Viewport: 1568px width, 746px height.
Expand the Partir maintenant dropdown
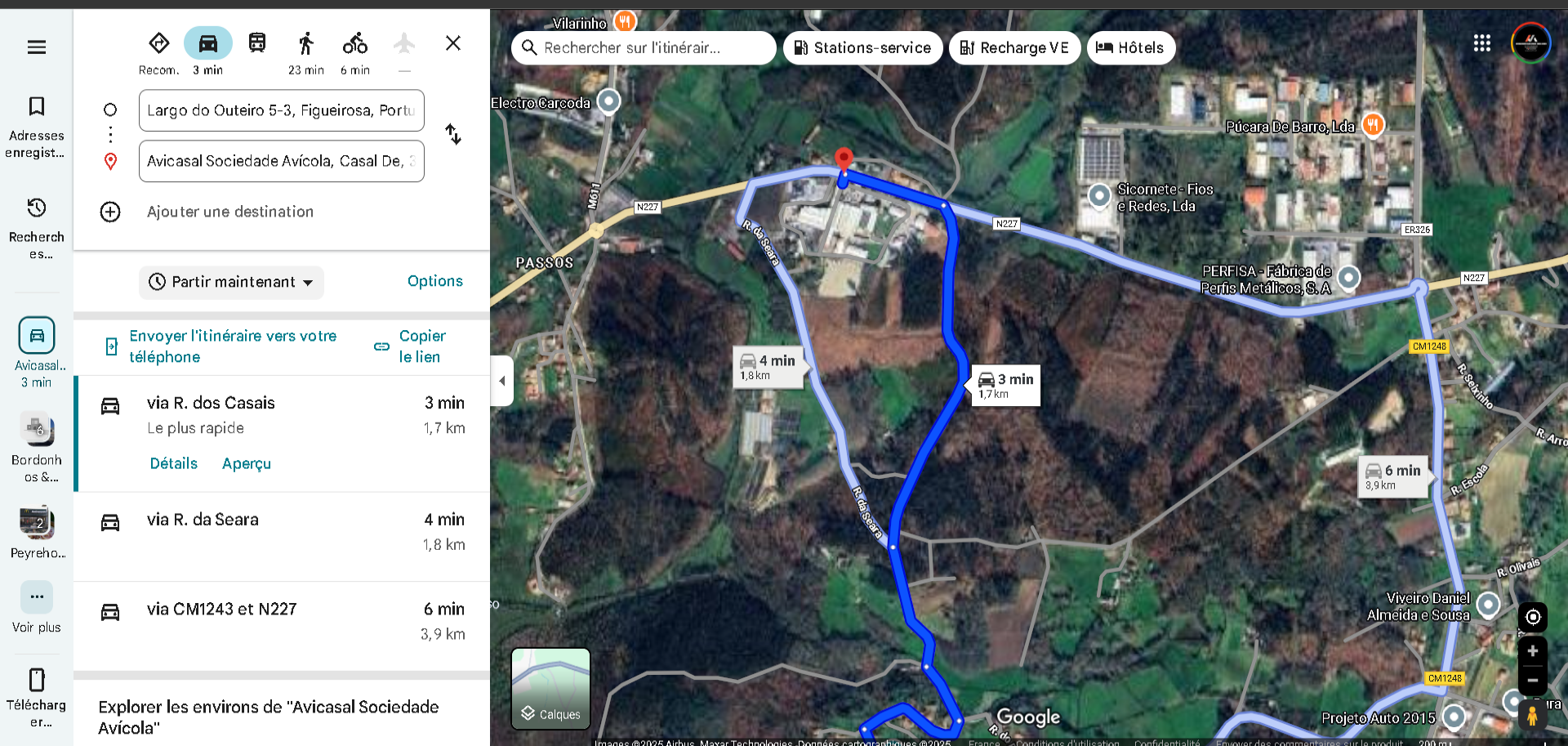pos(231,282)
